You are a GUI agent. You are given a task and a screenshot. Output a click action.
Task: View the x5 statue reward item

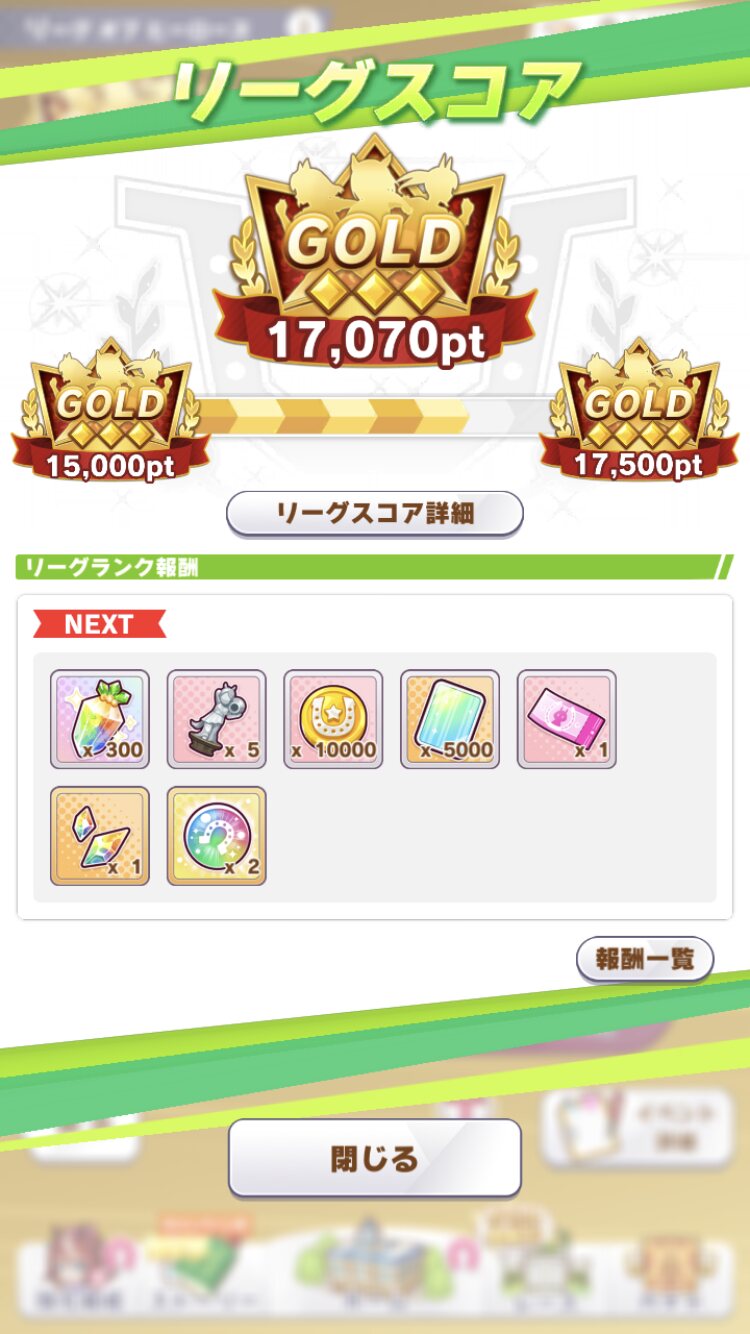(x=216, y=719)
